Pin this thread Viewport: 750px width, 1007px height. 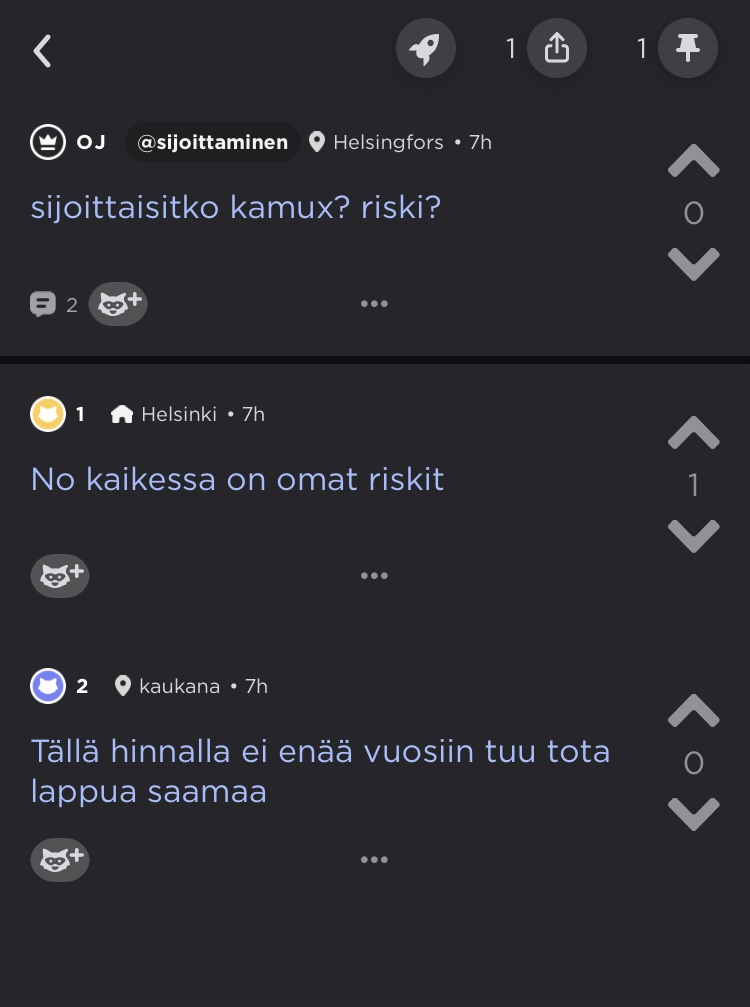[688, 48]
